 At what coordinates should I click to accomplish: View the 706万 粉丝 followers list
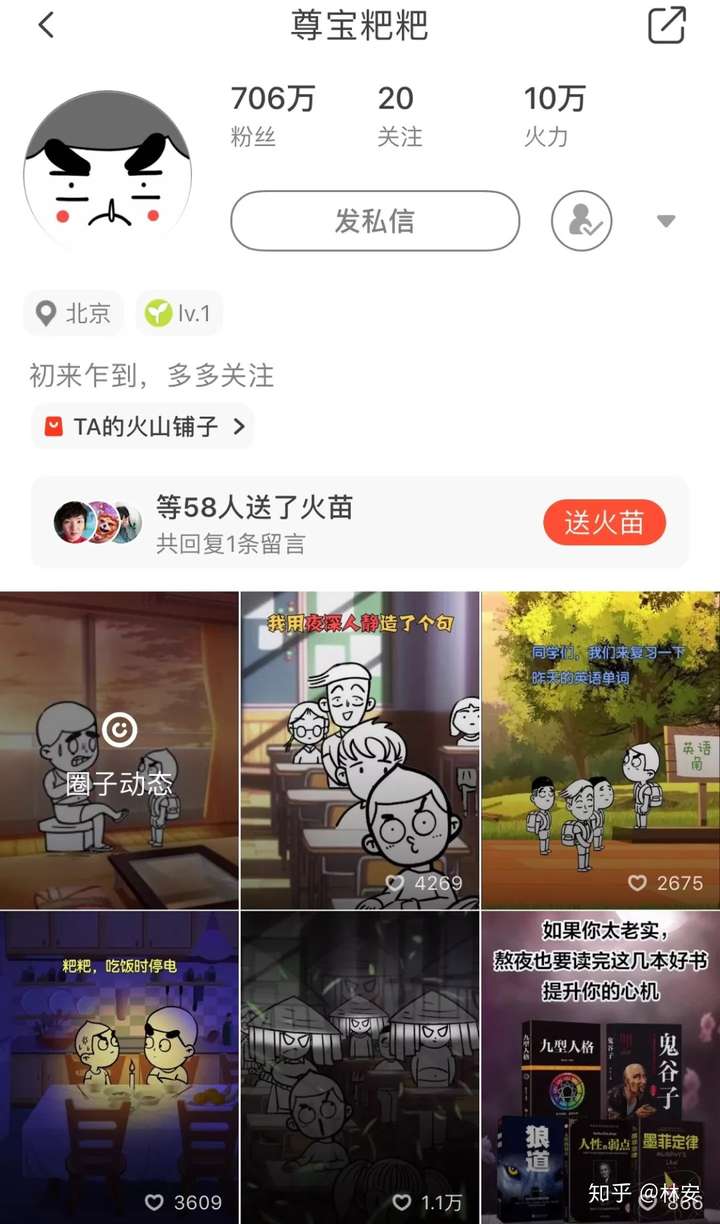[x=272, y=115]
